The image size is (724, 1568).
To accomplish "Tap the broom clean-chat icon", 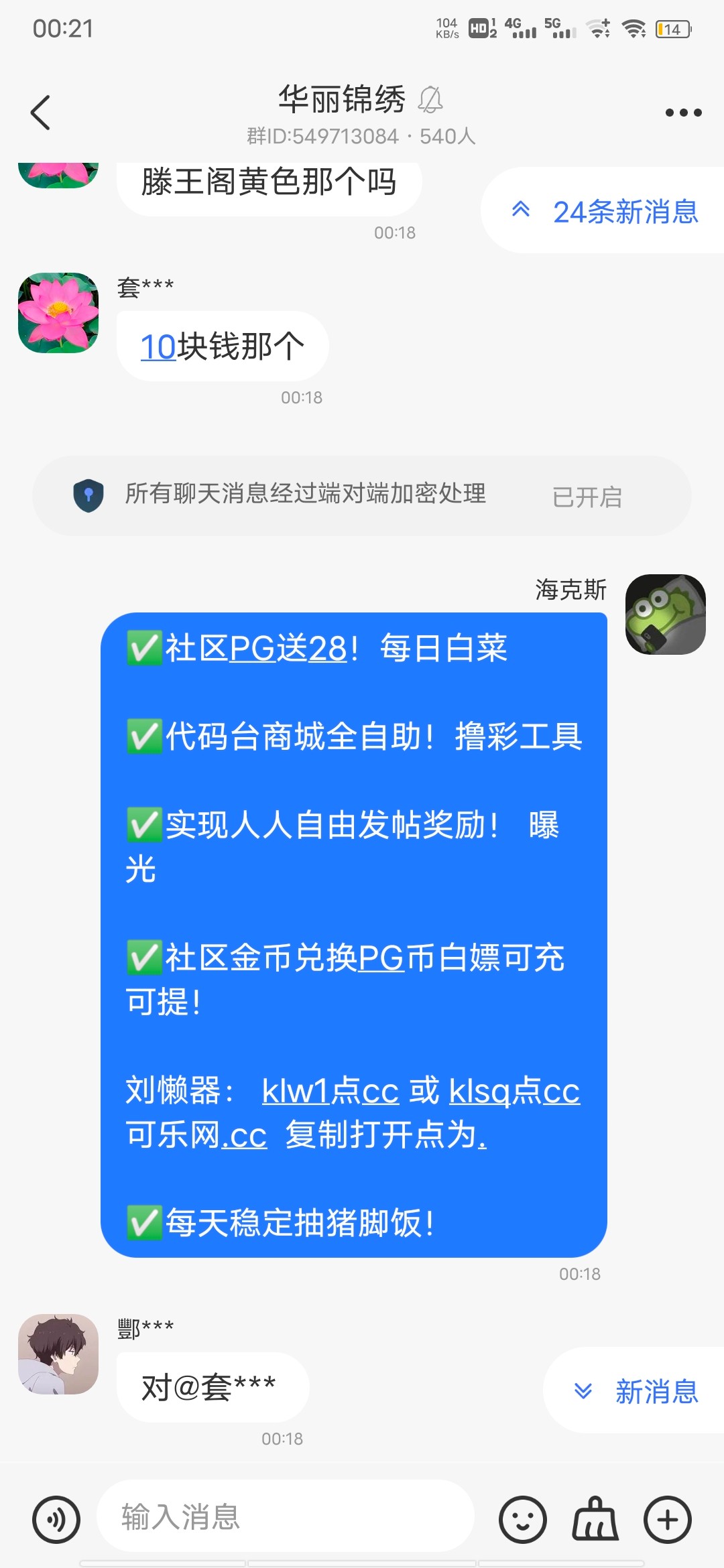I will tap(594, 1520).
